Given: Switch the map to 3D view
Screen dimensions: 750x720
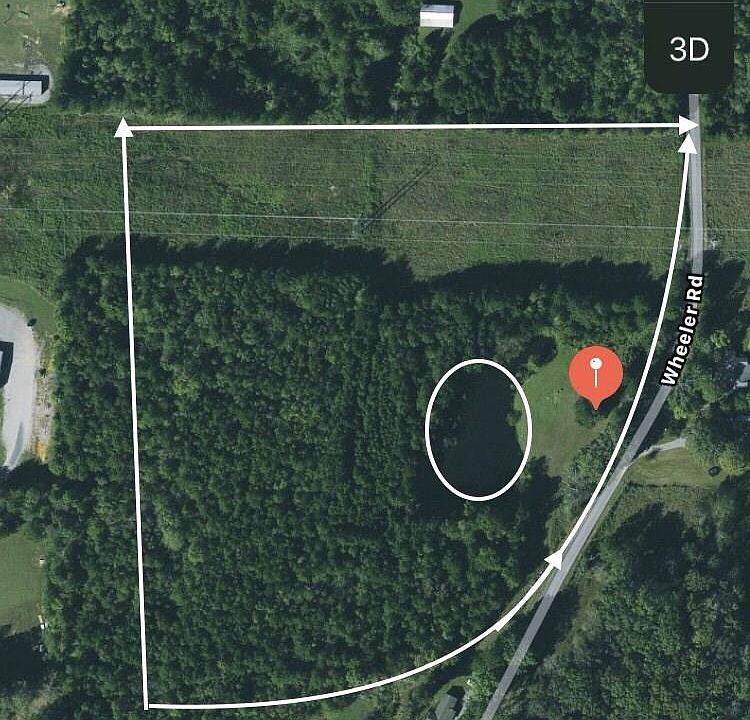Looking at the screenshot, I should click(689, 50).
